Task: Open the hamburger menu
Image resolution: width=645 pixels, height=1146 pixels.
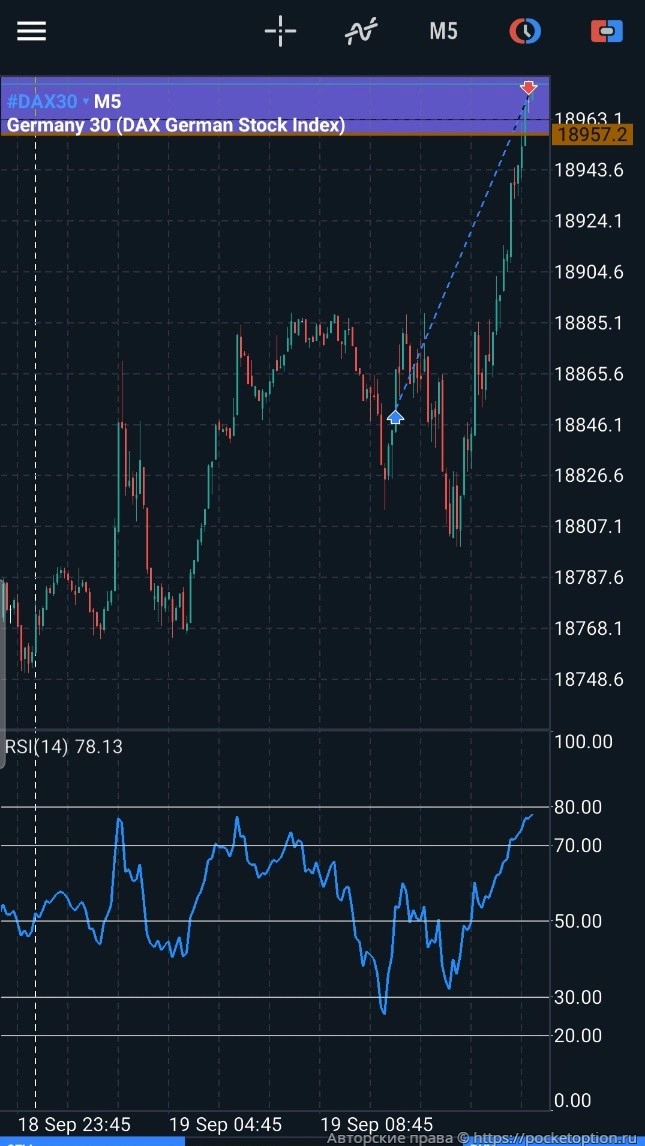Action: pyautogui.click(x=31, y=31)
